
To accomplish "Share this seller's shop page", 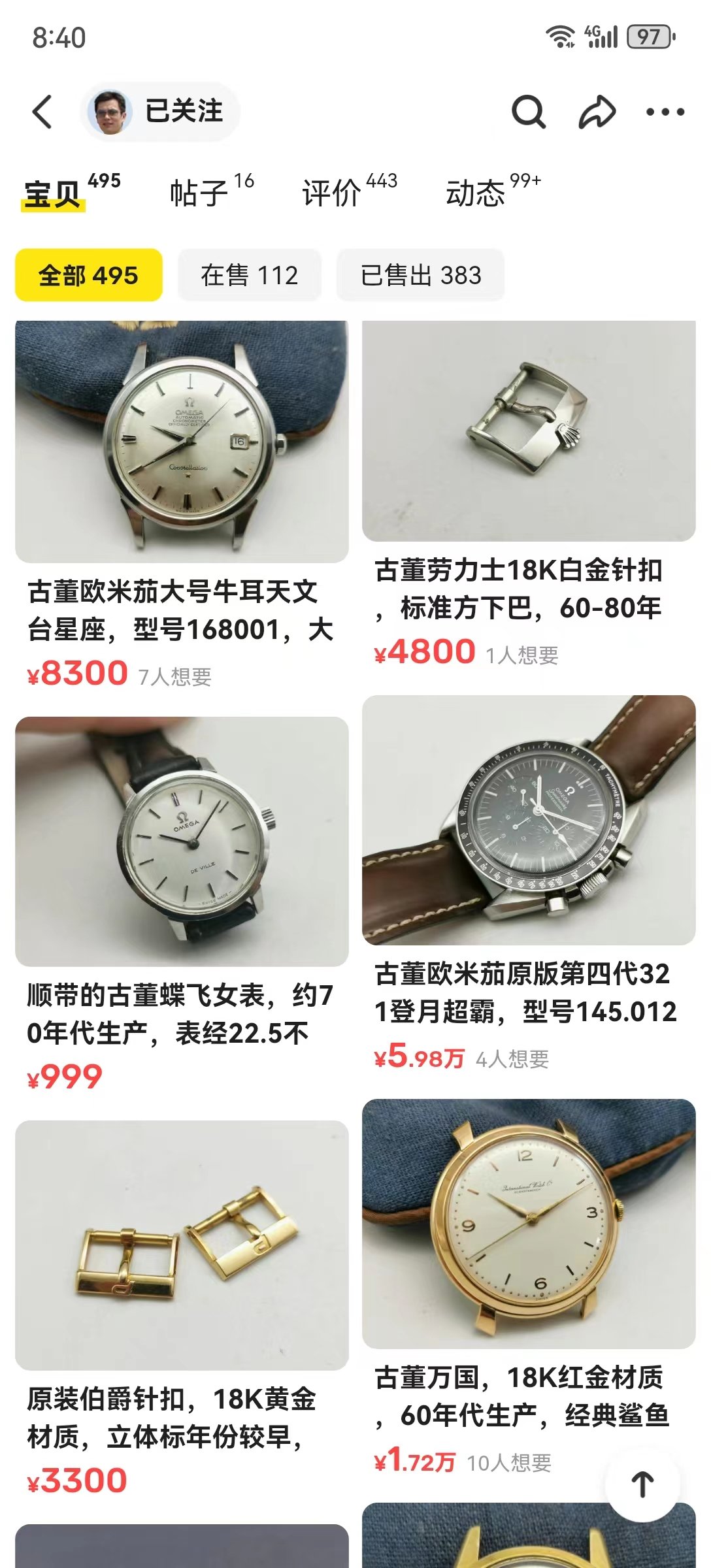I will pos(597,112).
